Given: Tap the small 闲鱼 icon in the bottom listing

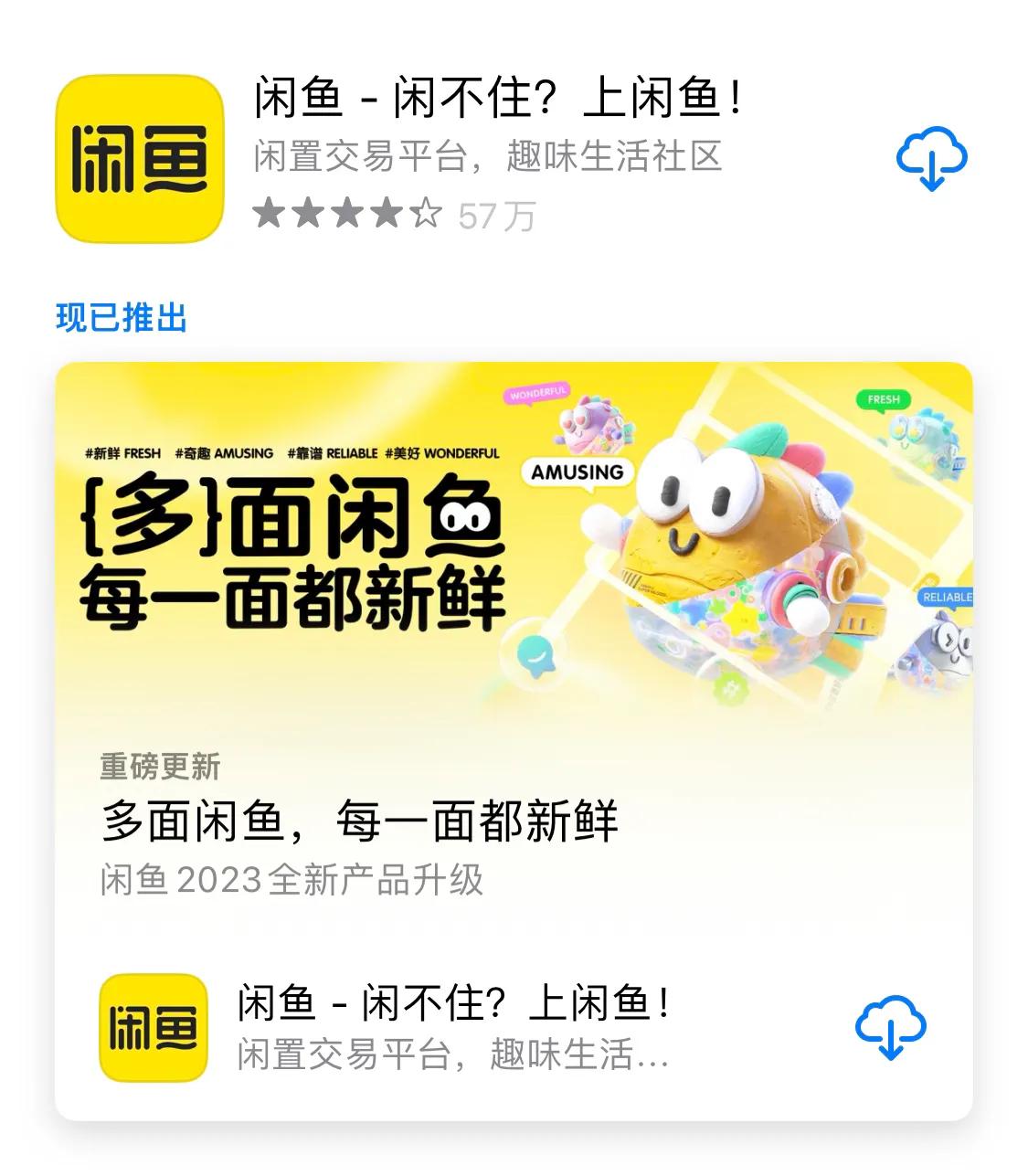Looking at the screenshot, I should click(153, 1025).
